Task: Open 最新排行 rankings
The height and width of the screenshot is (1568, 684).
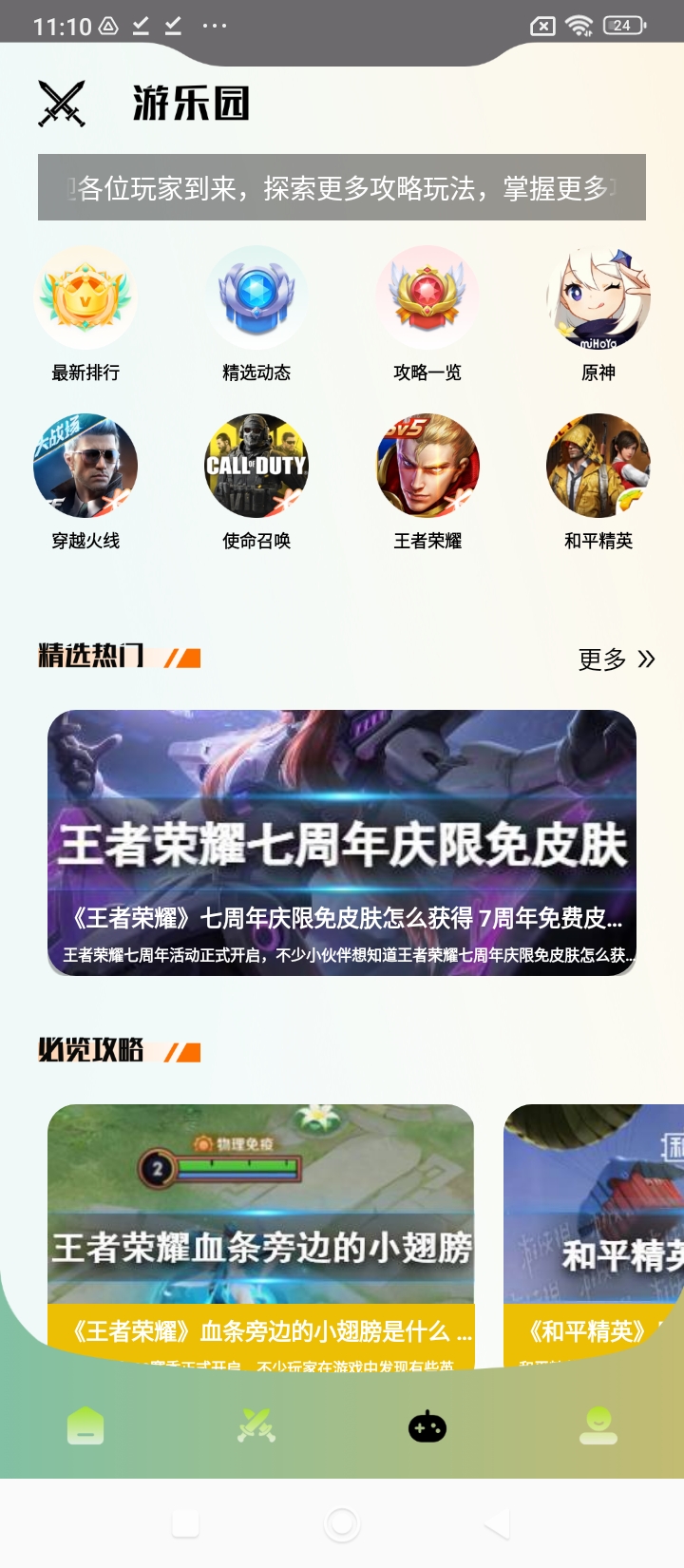Action: [85, 299]
